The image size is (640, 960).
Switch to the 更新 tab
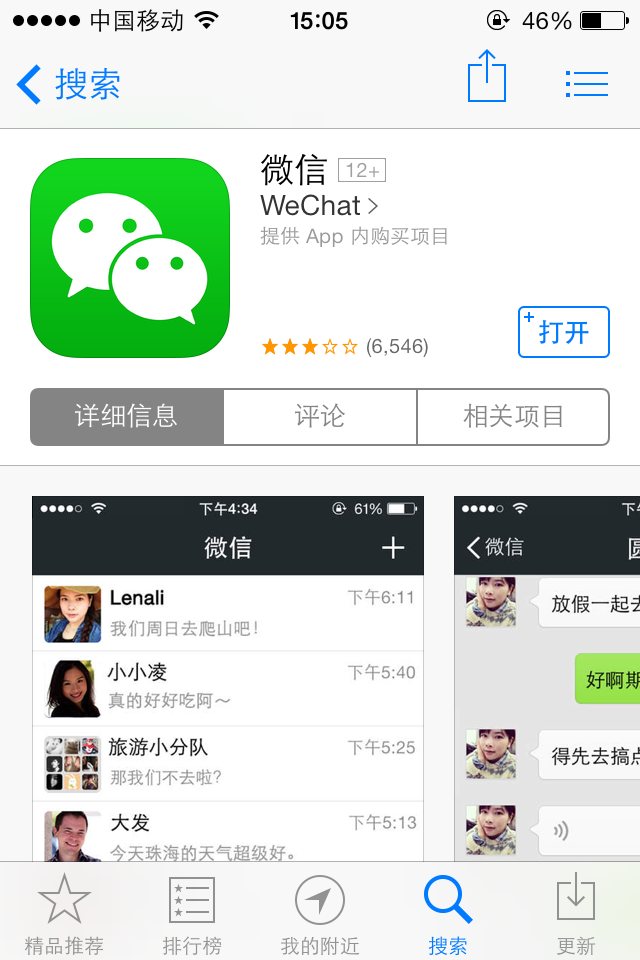click(x=576, y=912)
